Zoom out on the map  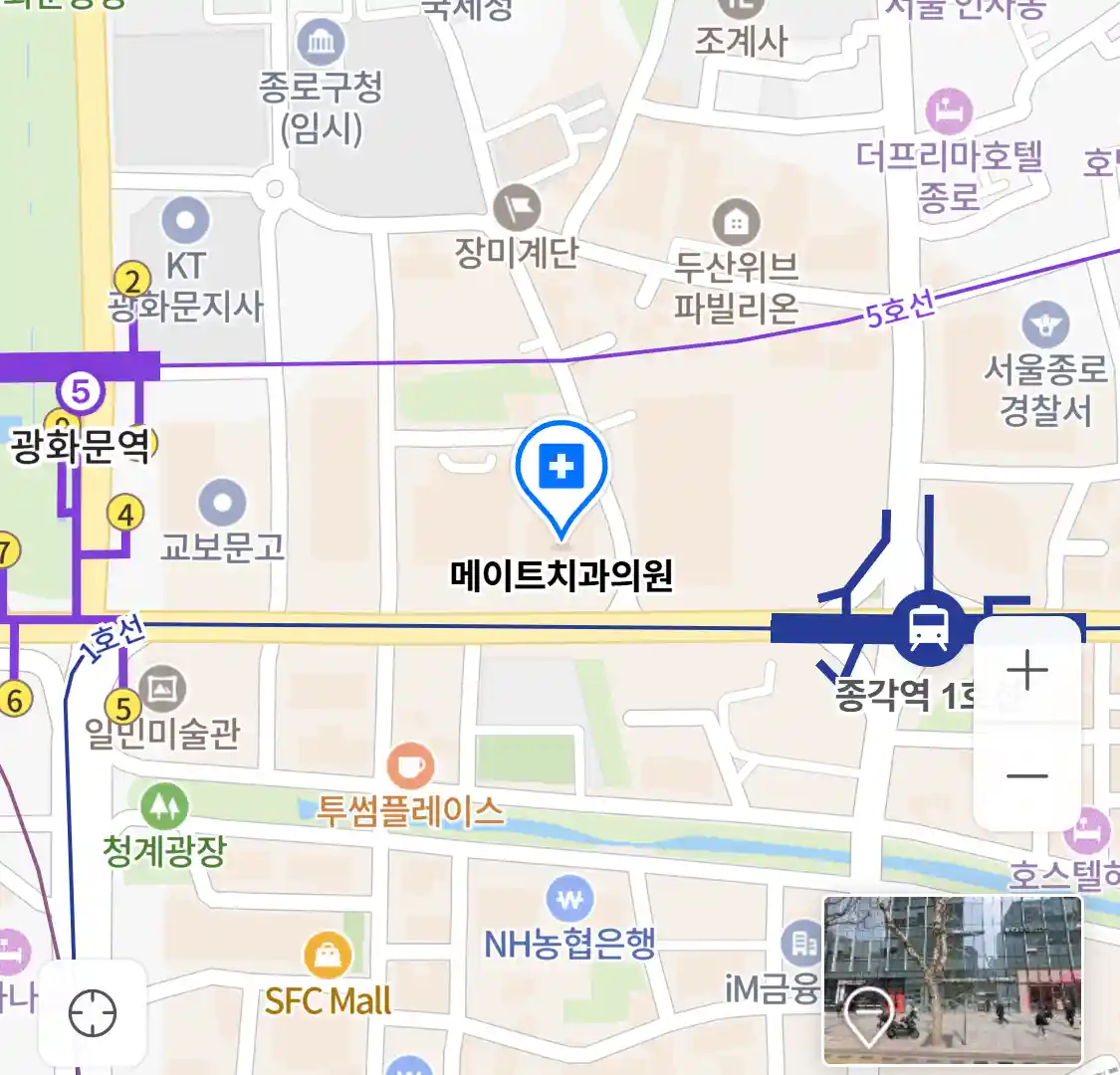[x=1027, y=776]
